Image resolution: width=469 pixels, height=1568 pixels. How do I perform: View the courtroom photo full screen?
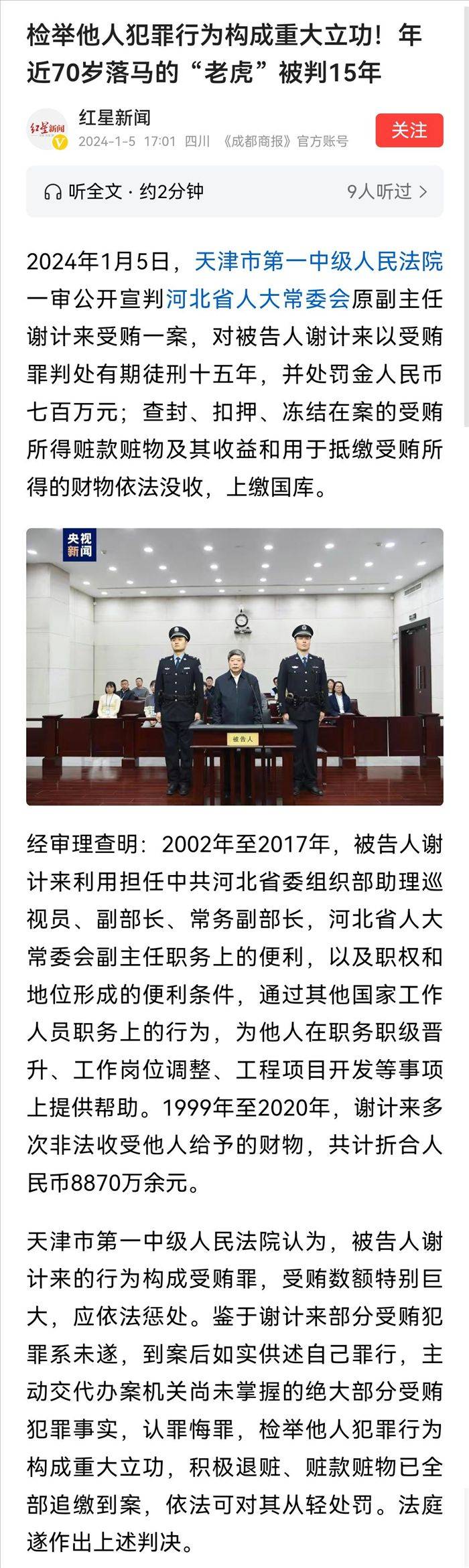point(234,666)
